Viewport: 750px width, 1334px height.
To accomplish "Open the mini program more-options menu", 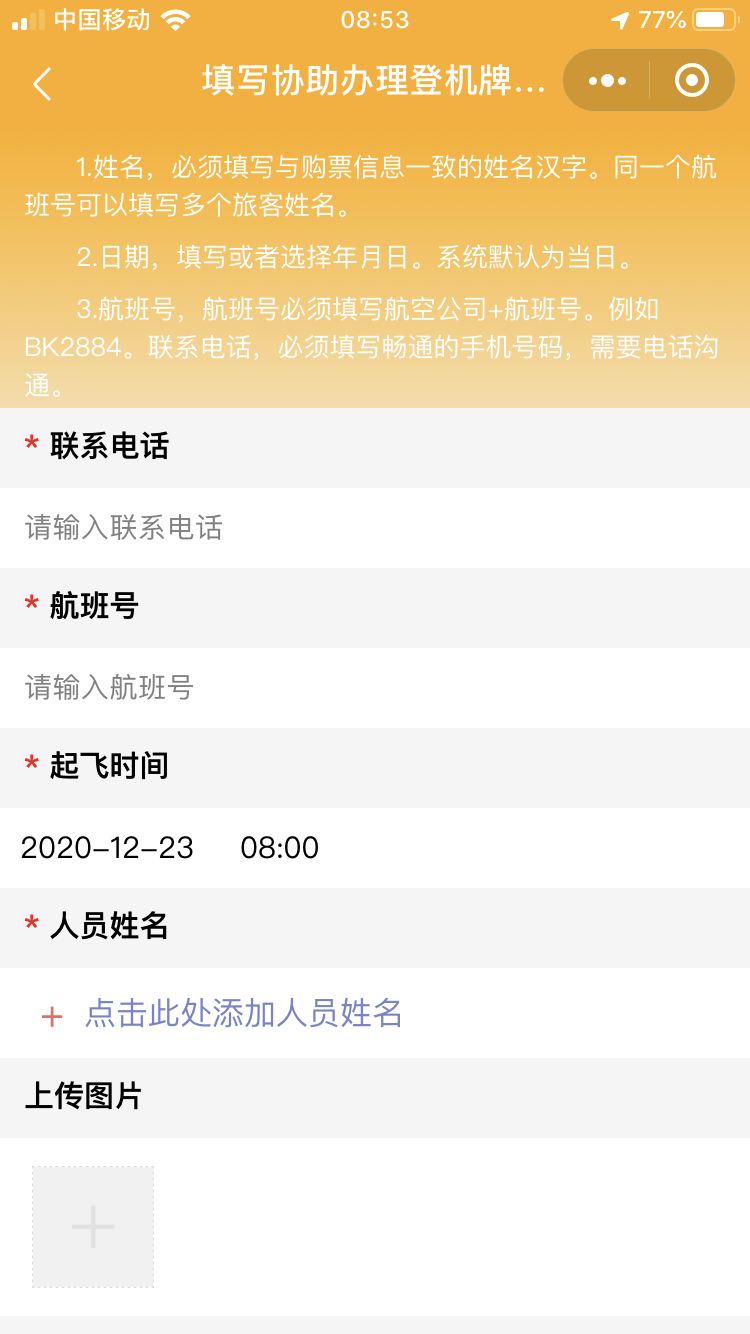I will tap(607, 81).
